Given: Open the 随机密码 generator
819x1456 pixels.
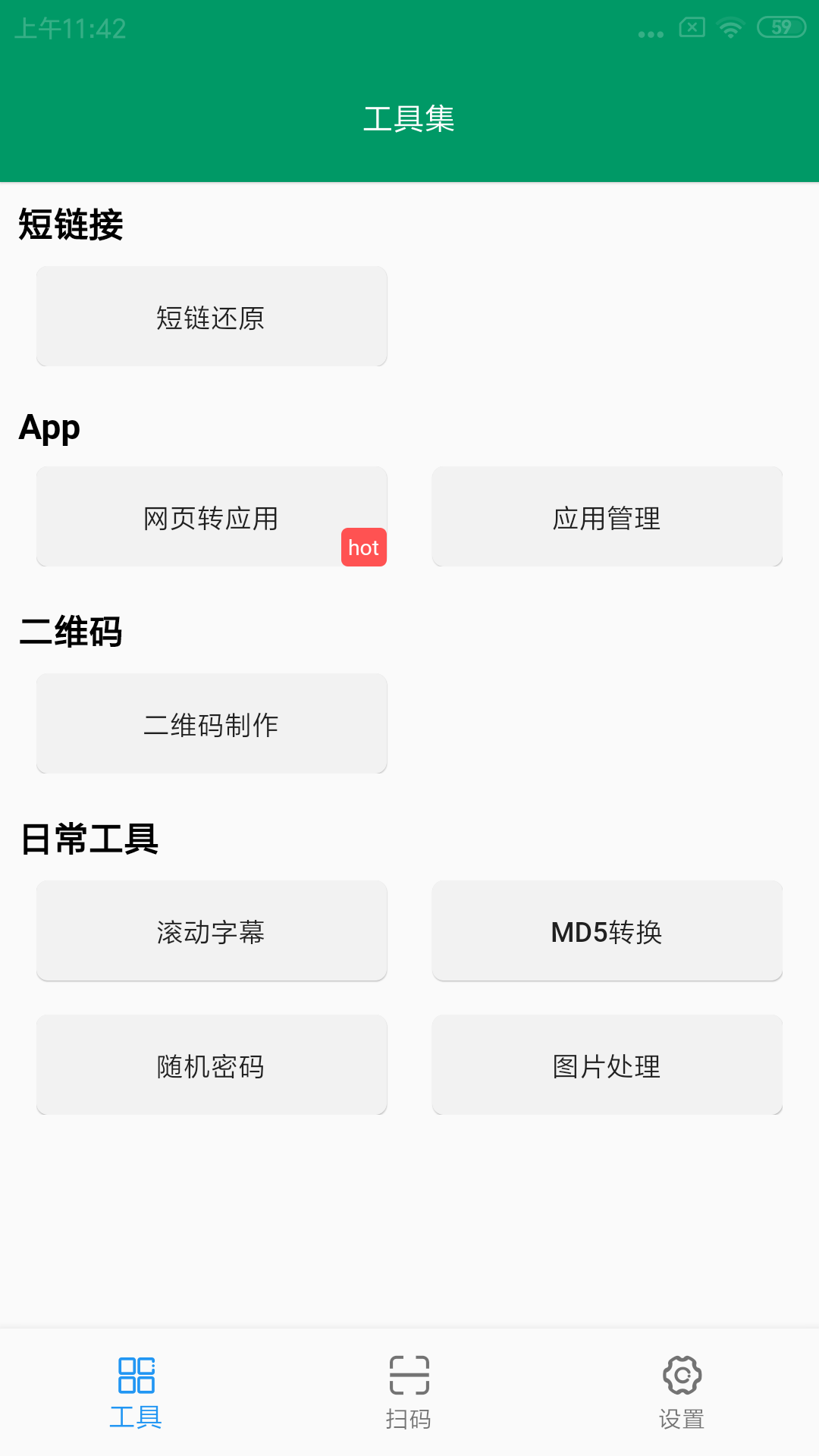Looking at the screenshot, I should point(211,1065).
